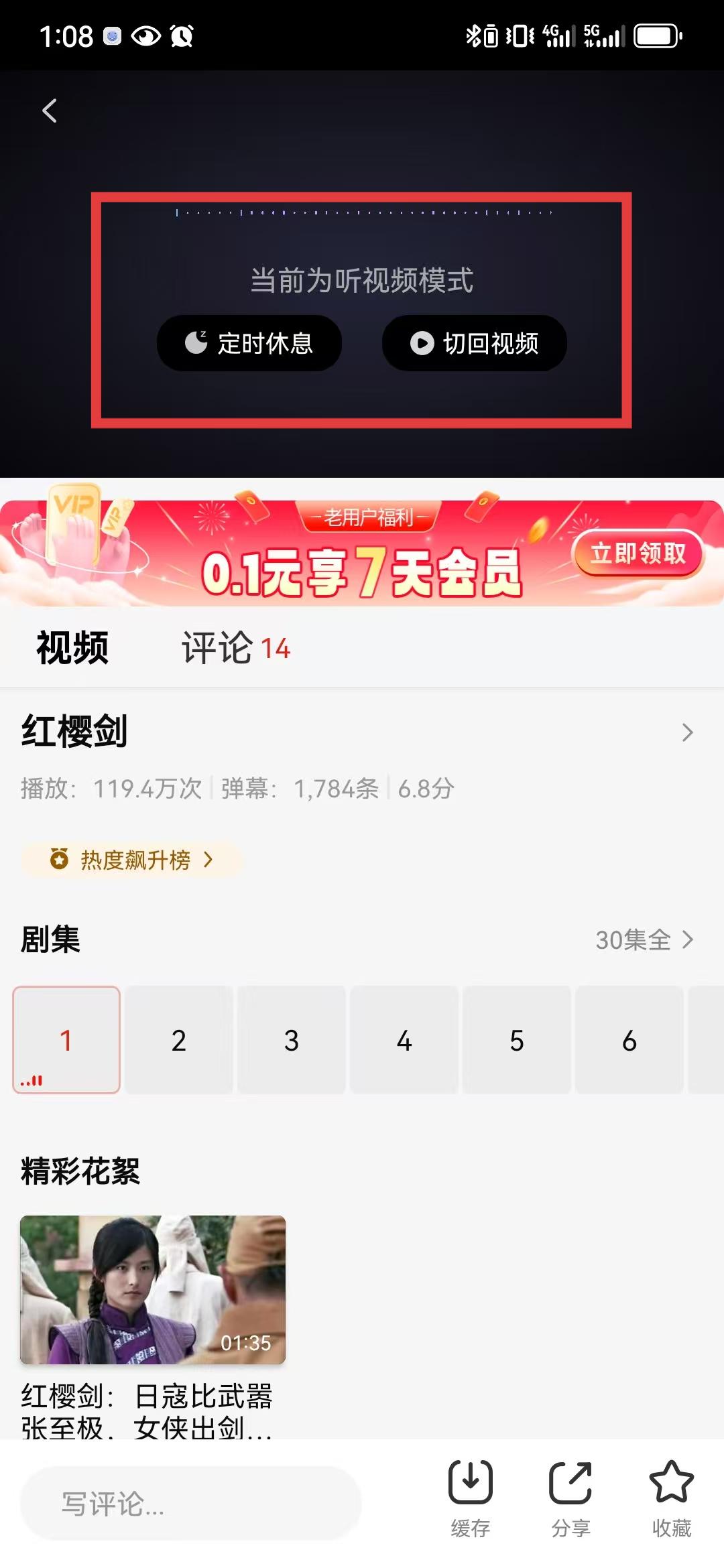724x1568 pixels.
Task: View all episodes via 30集全
Action: point(644,939)
